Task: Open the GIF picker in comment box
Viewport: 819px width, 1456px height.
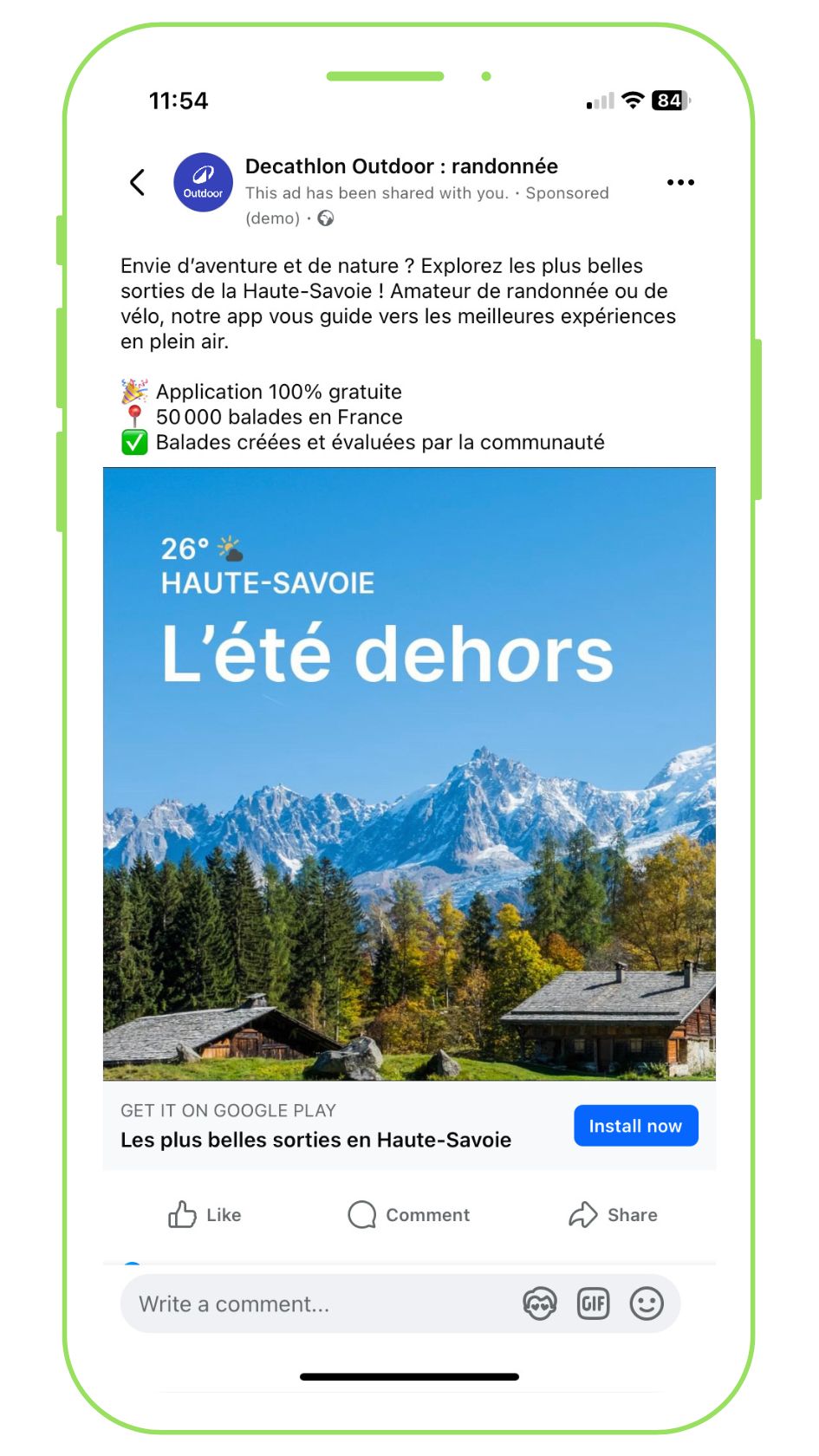Action: pos(594,1303)
